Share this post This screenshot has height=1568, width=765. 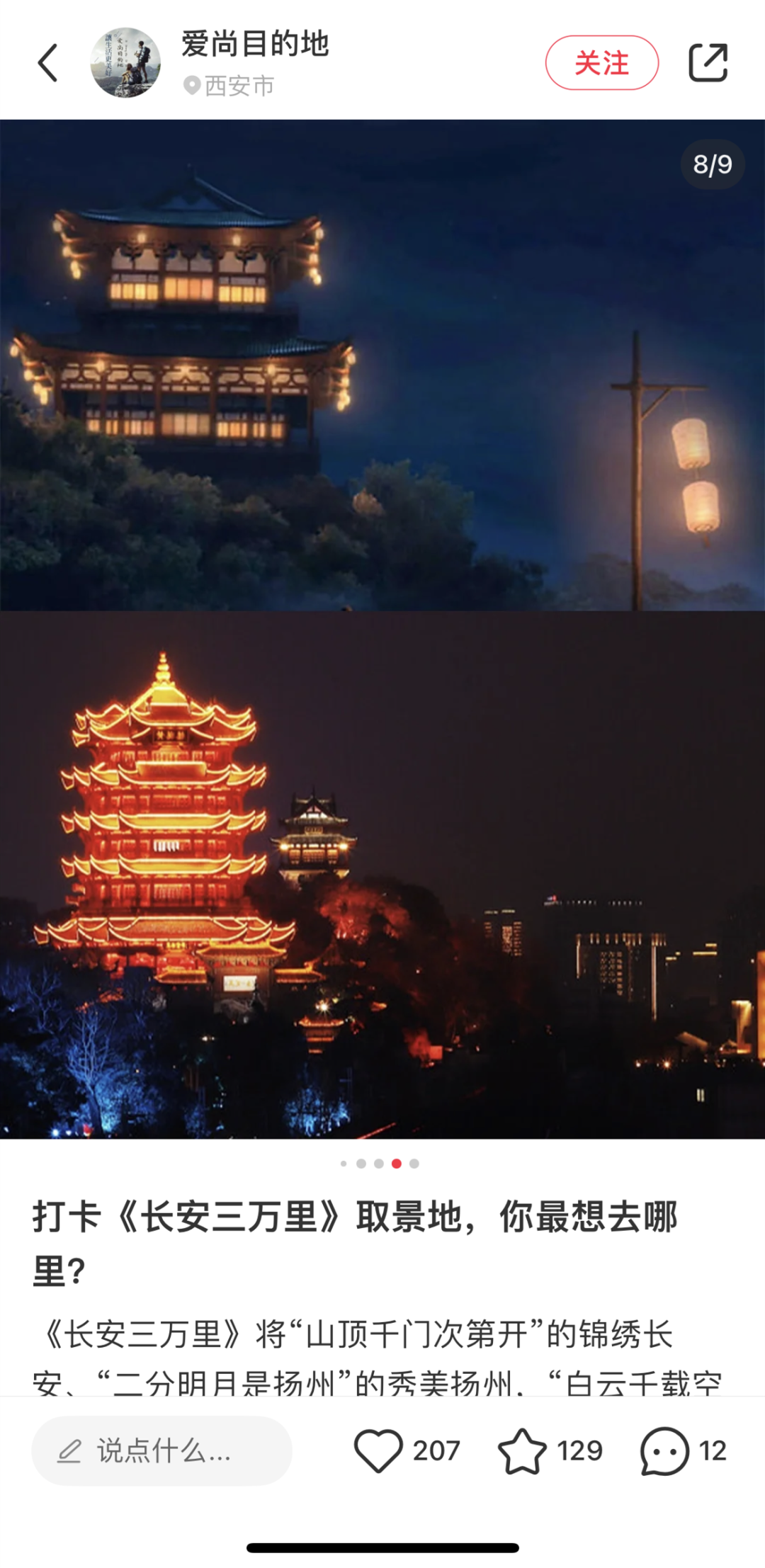[x=708, y=63]
